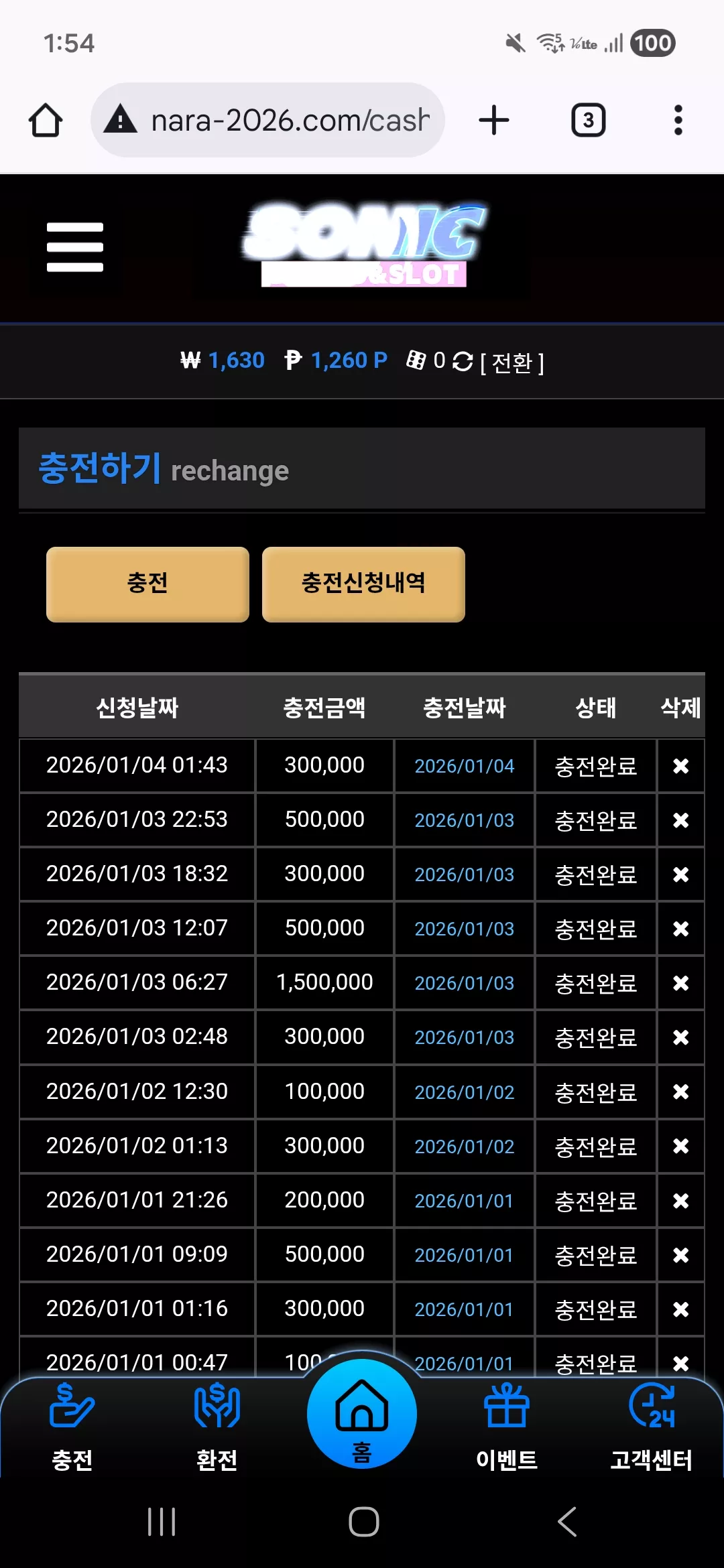Screen dimensions: 724x1568
Task: Delete the 2026/01/03 22:53 entry
Action: pyautogui.click(x=680, y=820)
